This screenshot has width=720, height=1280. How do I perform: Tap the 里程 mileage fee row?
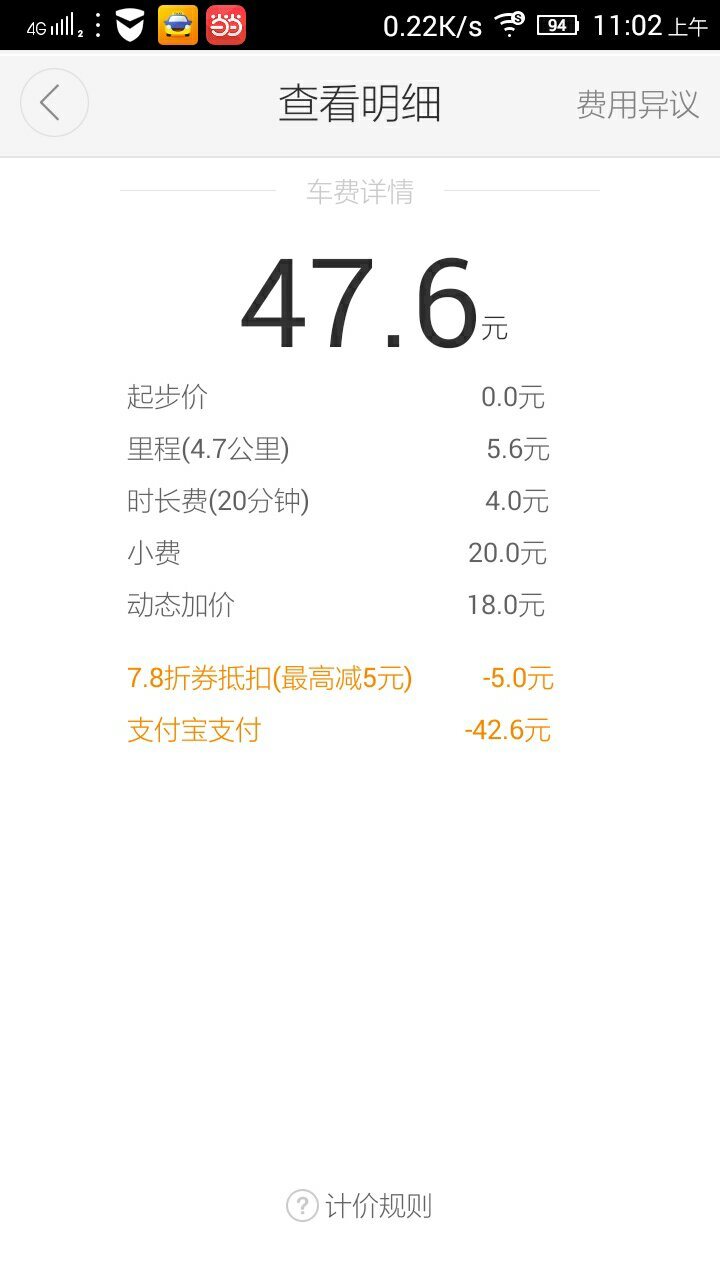click(340, 449)
